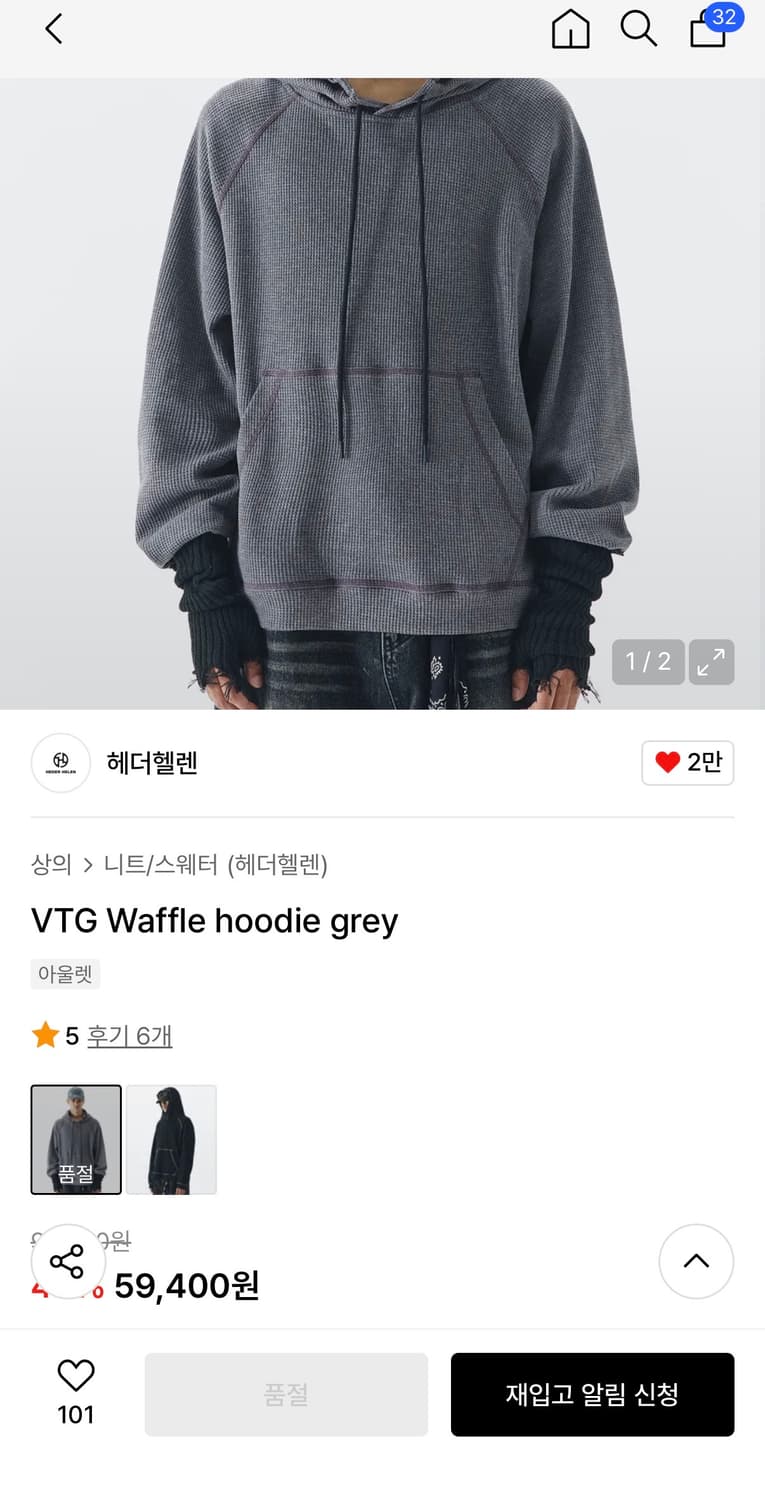Toggle the brand favorite heart showing 2만
Image resolution: width=765 pixels, height=1500 pixels.
click(x=687, y=762)
